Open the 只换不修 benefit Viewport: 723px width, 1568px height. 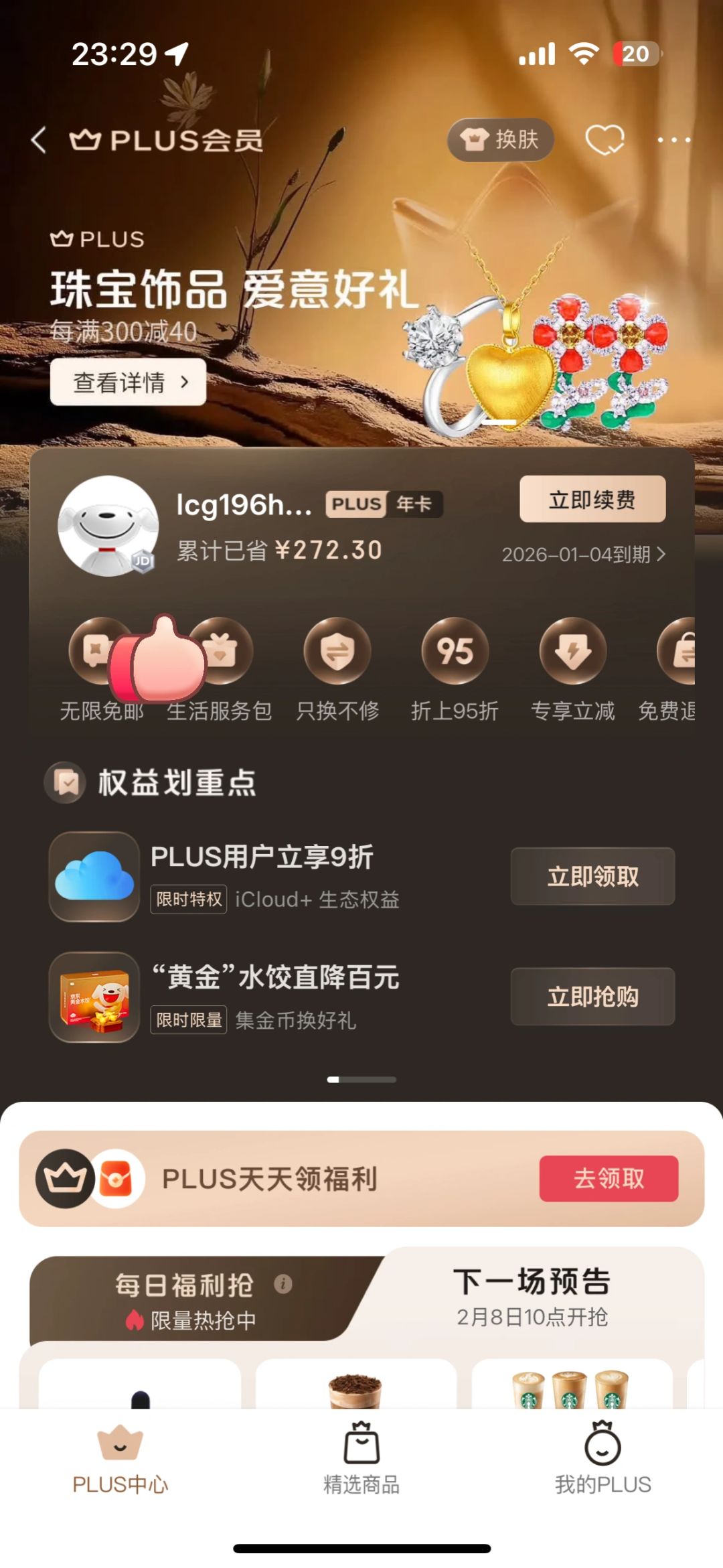[x=337, y=668]
